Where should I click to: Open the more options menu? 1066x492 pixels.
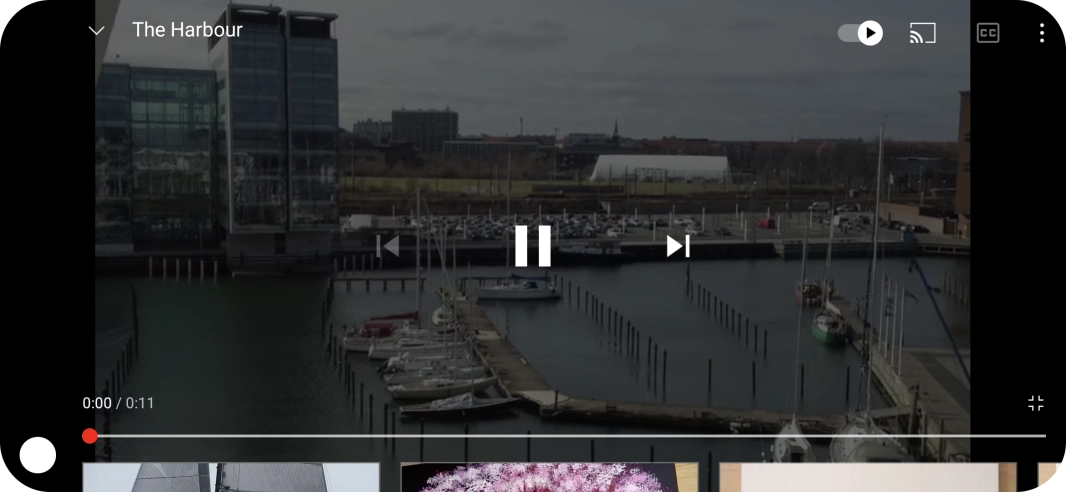coord(1041,33)
